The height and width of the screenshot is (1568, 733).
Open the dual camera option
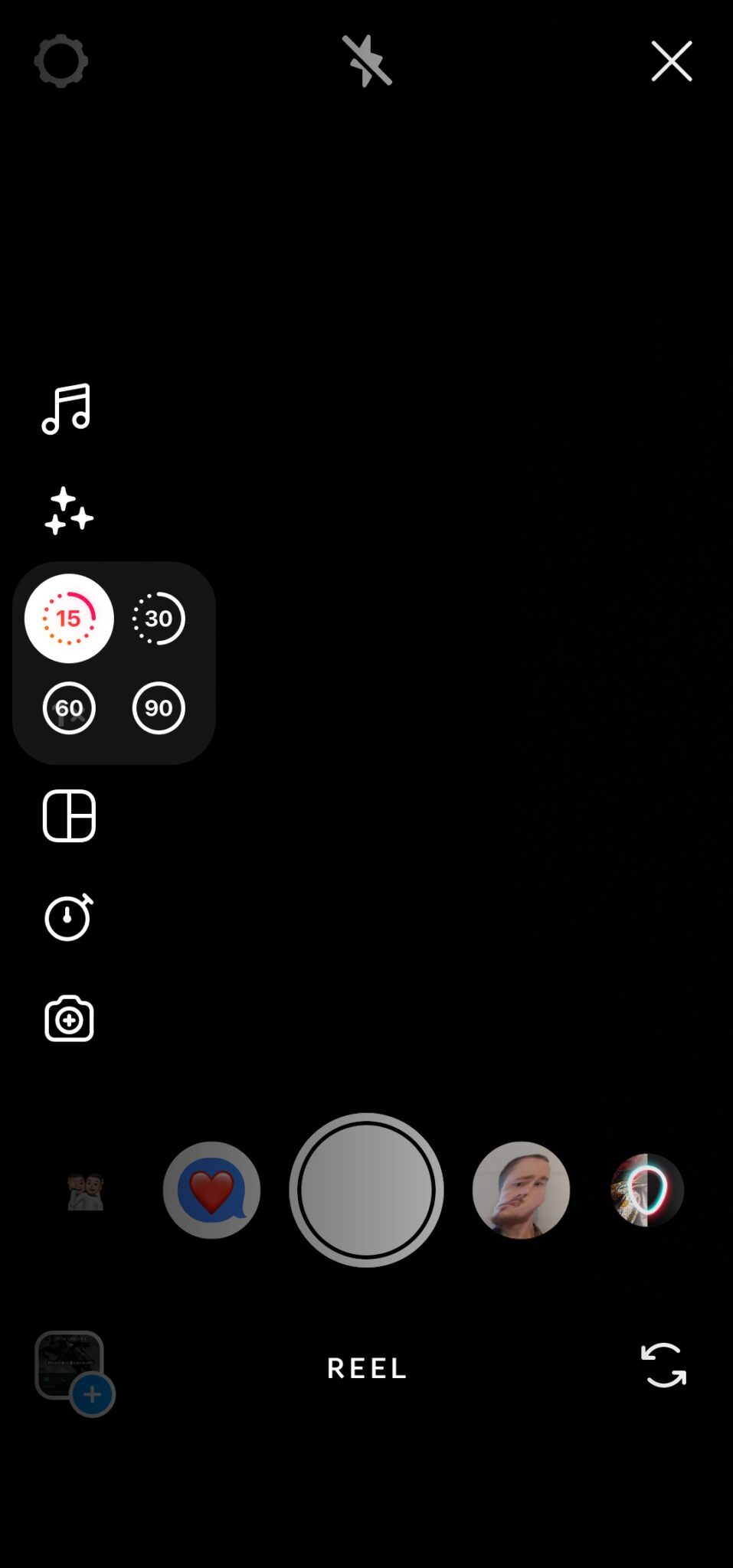(69, 1019)
